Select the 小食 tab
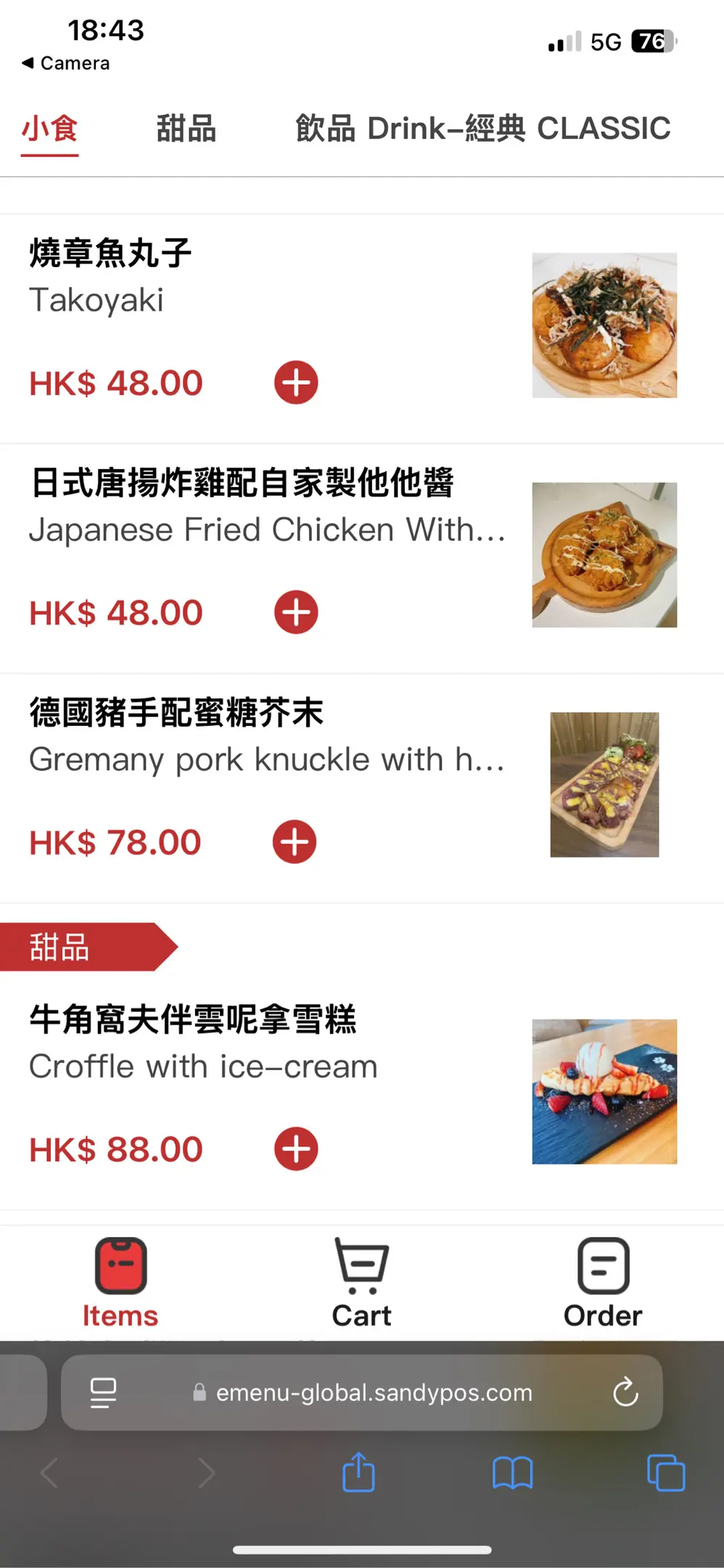This screenshot has width=724, height=1568. click(x=49, y=128)
